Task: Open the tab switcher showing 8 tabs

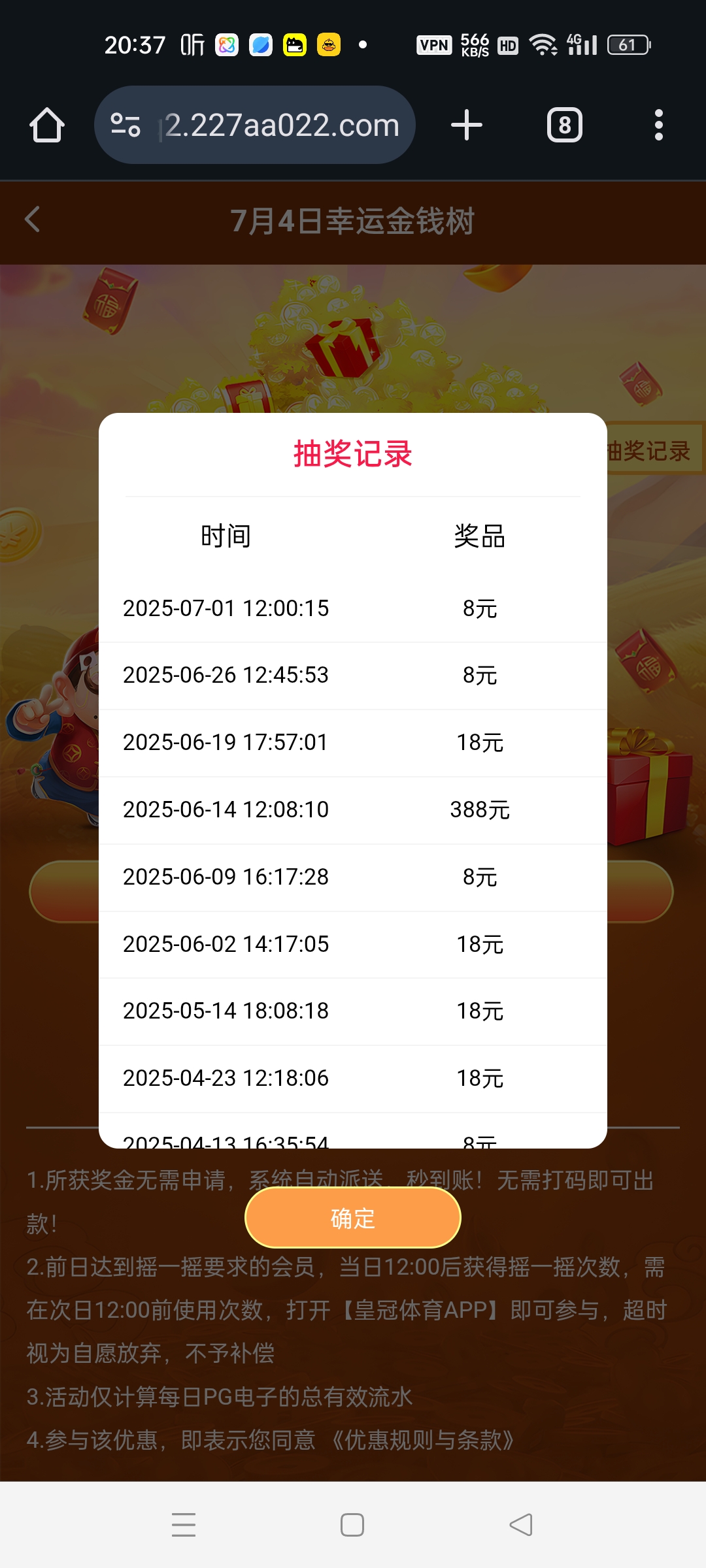Action: coord(564,125)
